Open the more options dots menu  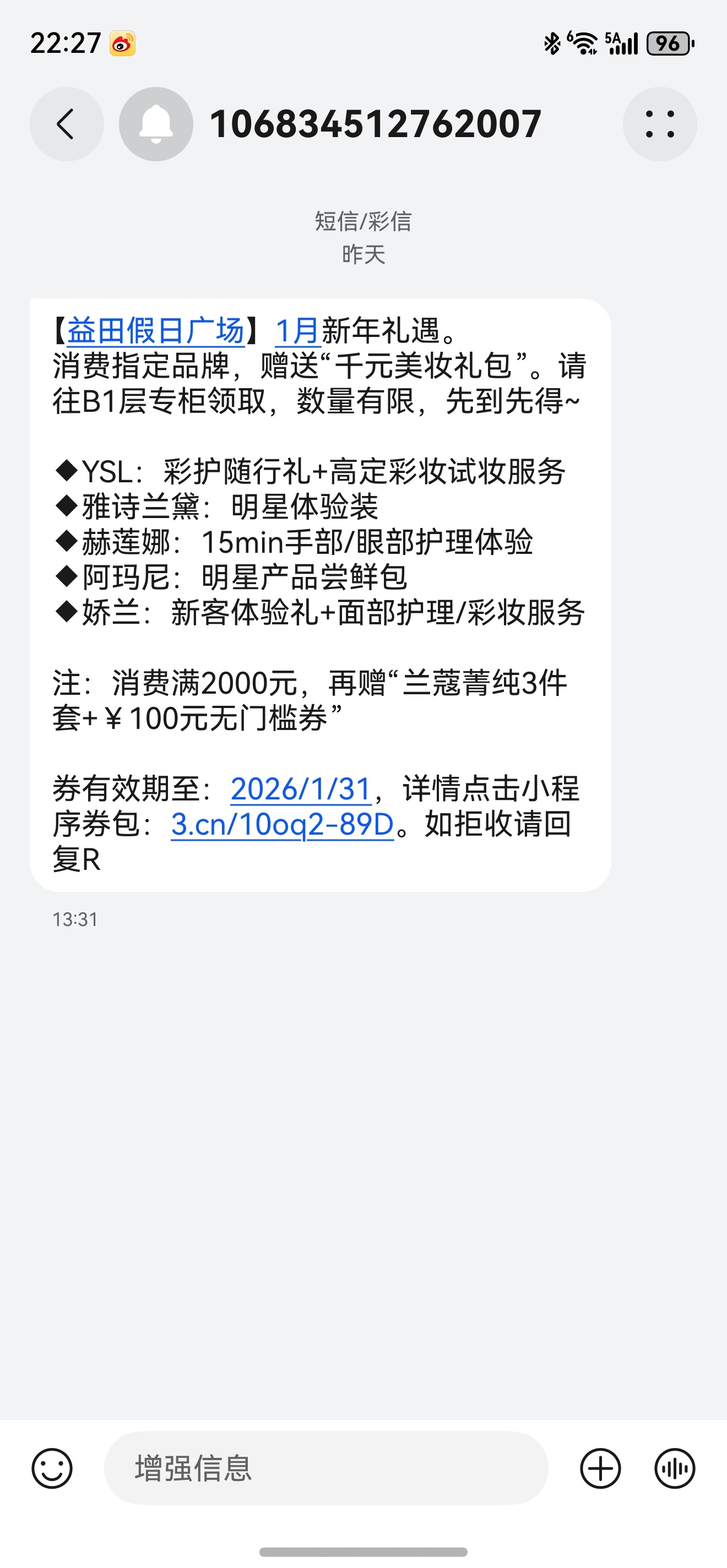pos(661,123)
